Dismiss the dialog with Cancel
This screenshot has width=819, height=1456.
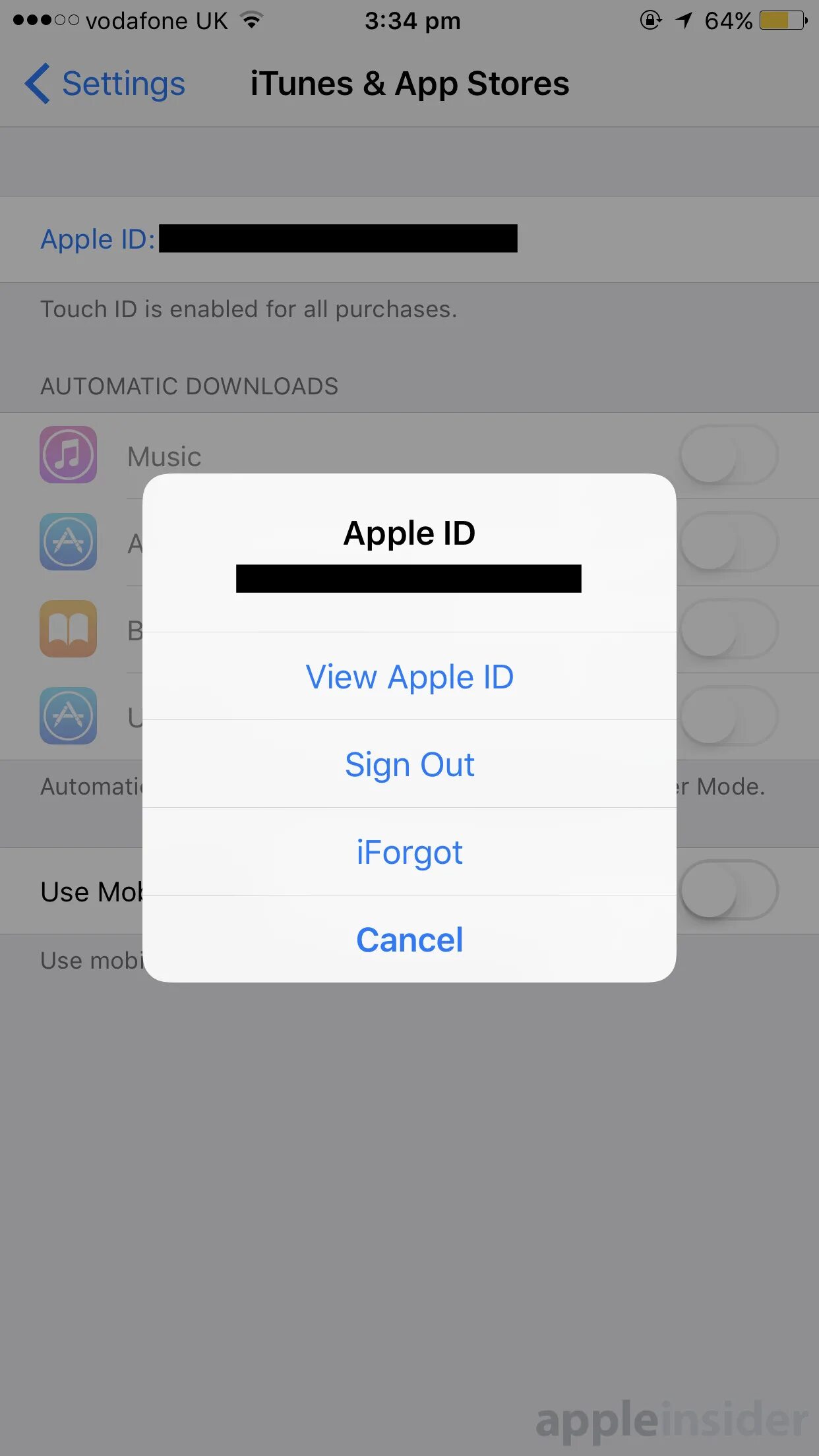point(409,939)
